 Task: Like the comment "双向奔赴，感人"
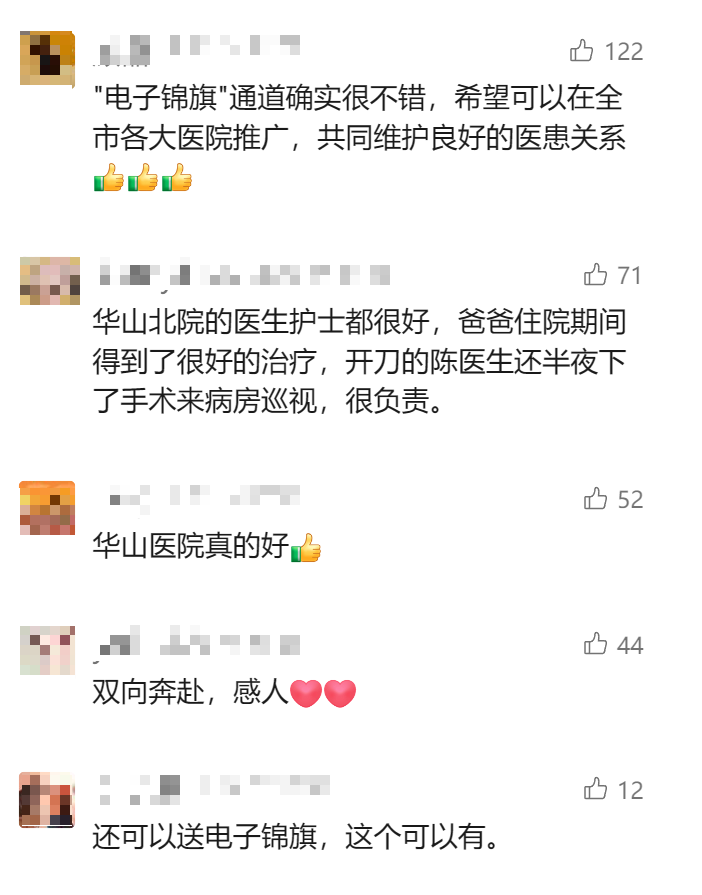click(x=596, y=645)
